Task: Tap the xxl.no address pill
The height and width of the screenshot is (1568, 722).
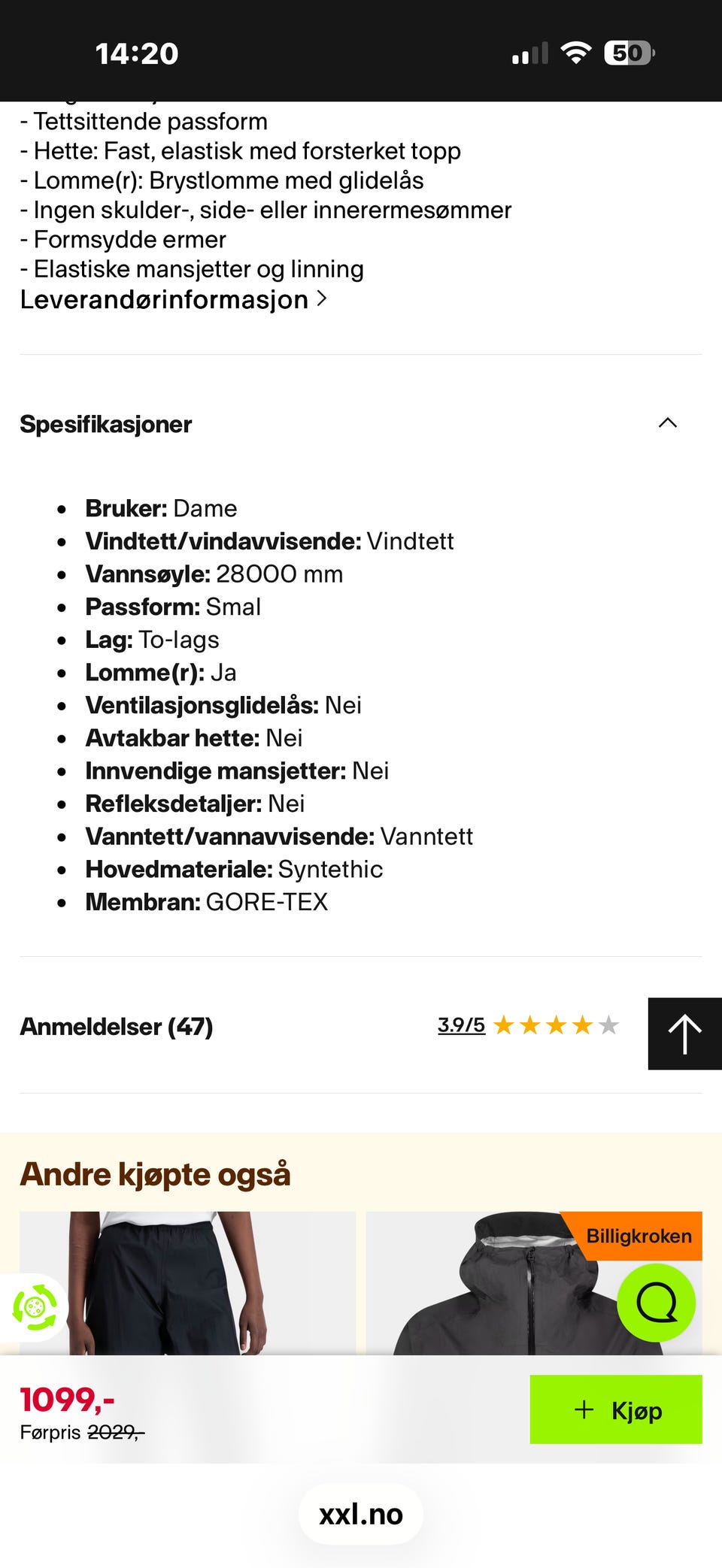Action: click(361, 1513)
